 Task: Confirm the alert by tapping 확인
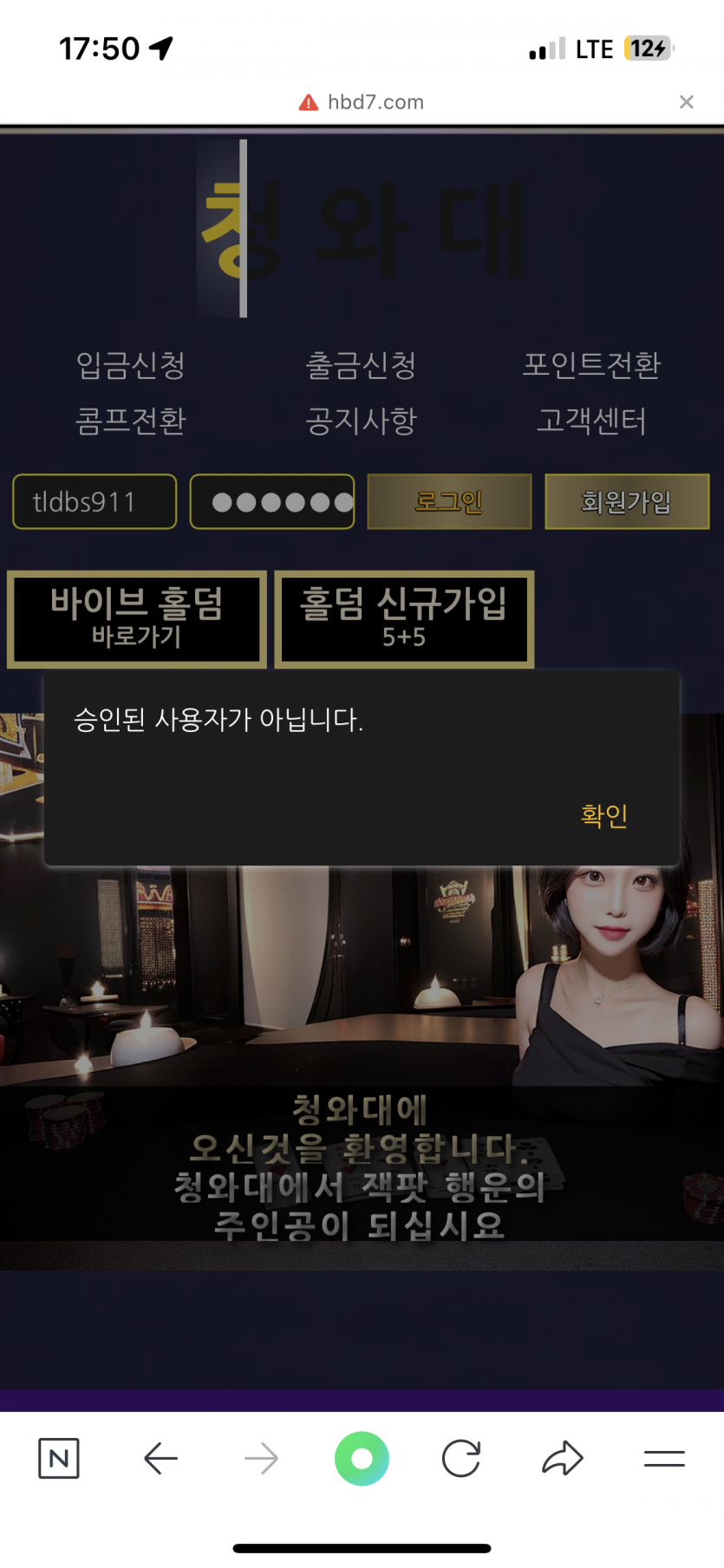pos(603,815)
